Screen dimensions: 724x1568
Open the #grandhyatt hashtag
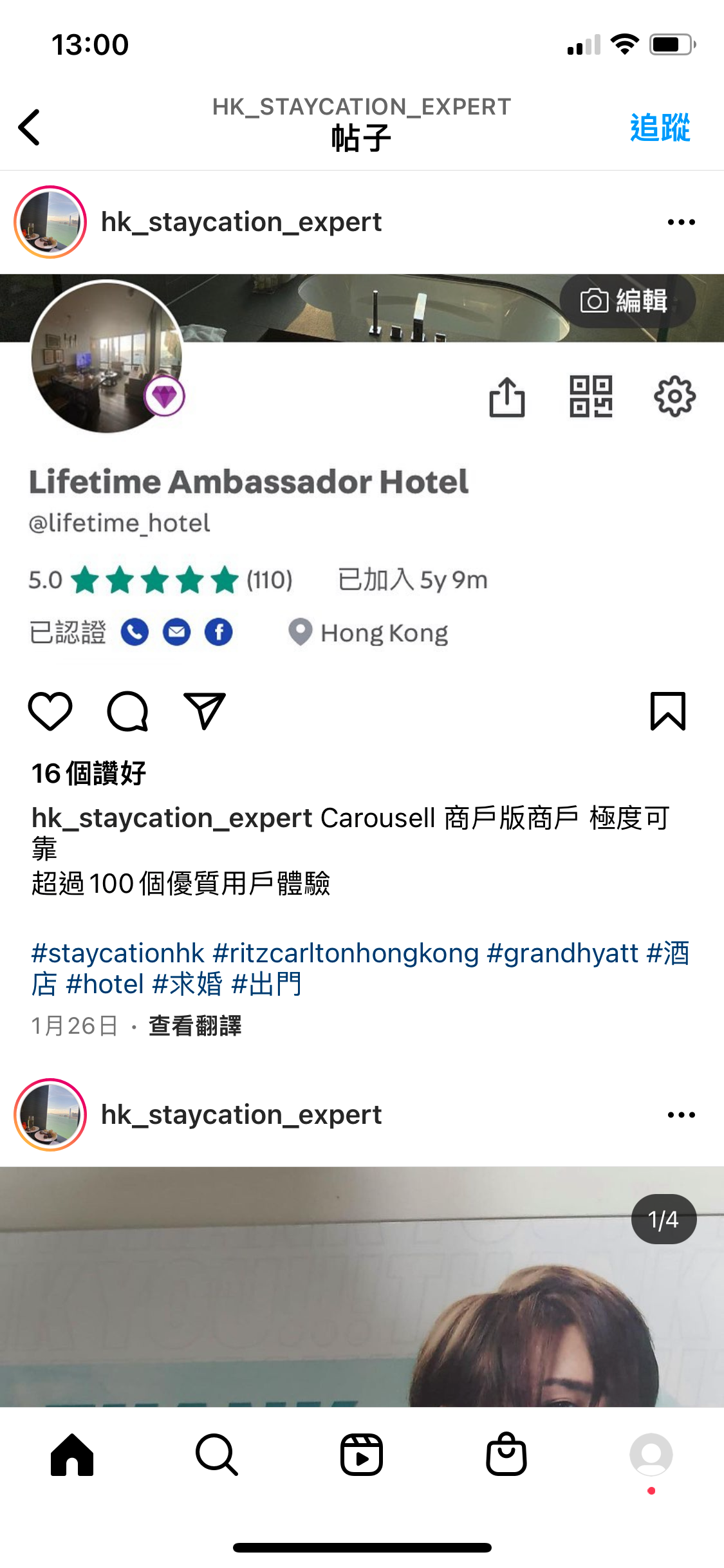[562, 953]
